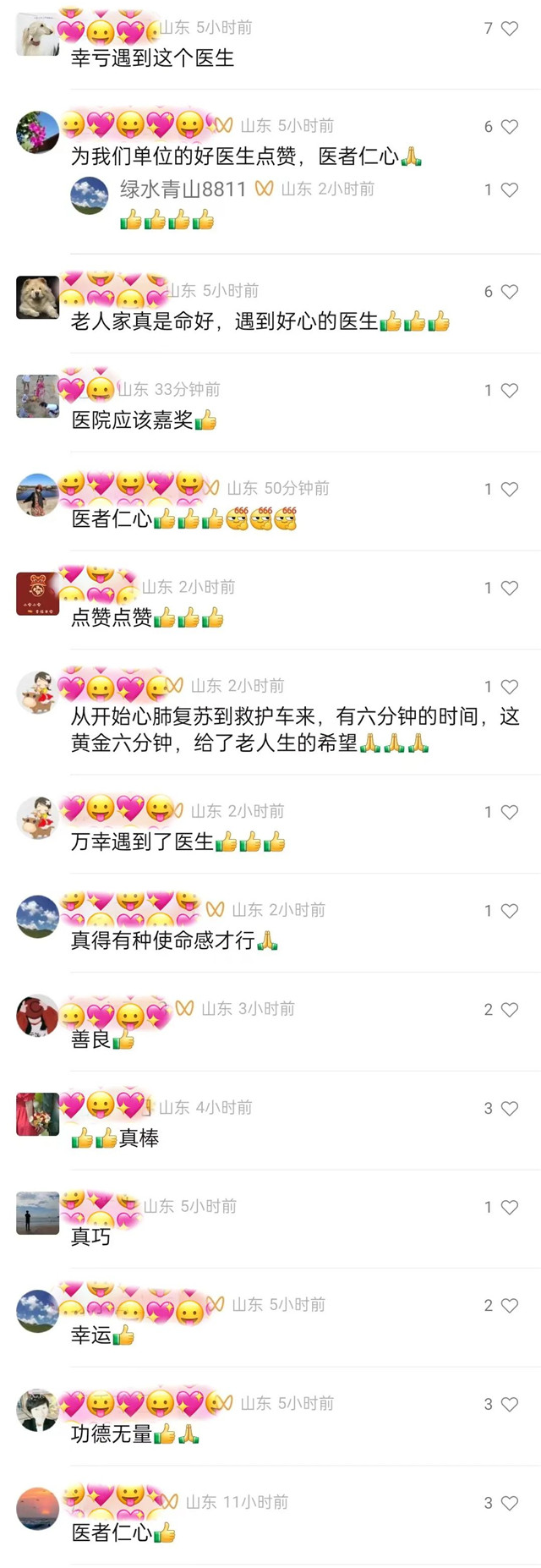Open the profile avatar of 绿水青山8811
The height and width of the screenshot is (1568, 541).
coord(90,195)
